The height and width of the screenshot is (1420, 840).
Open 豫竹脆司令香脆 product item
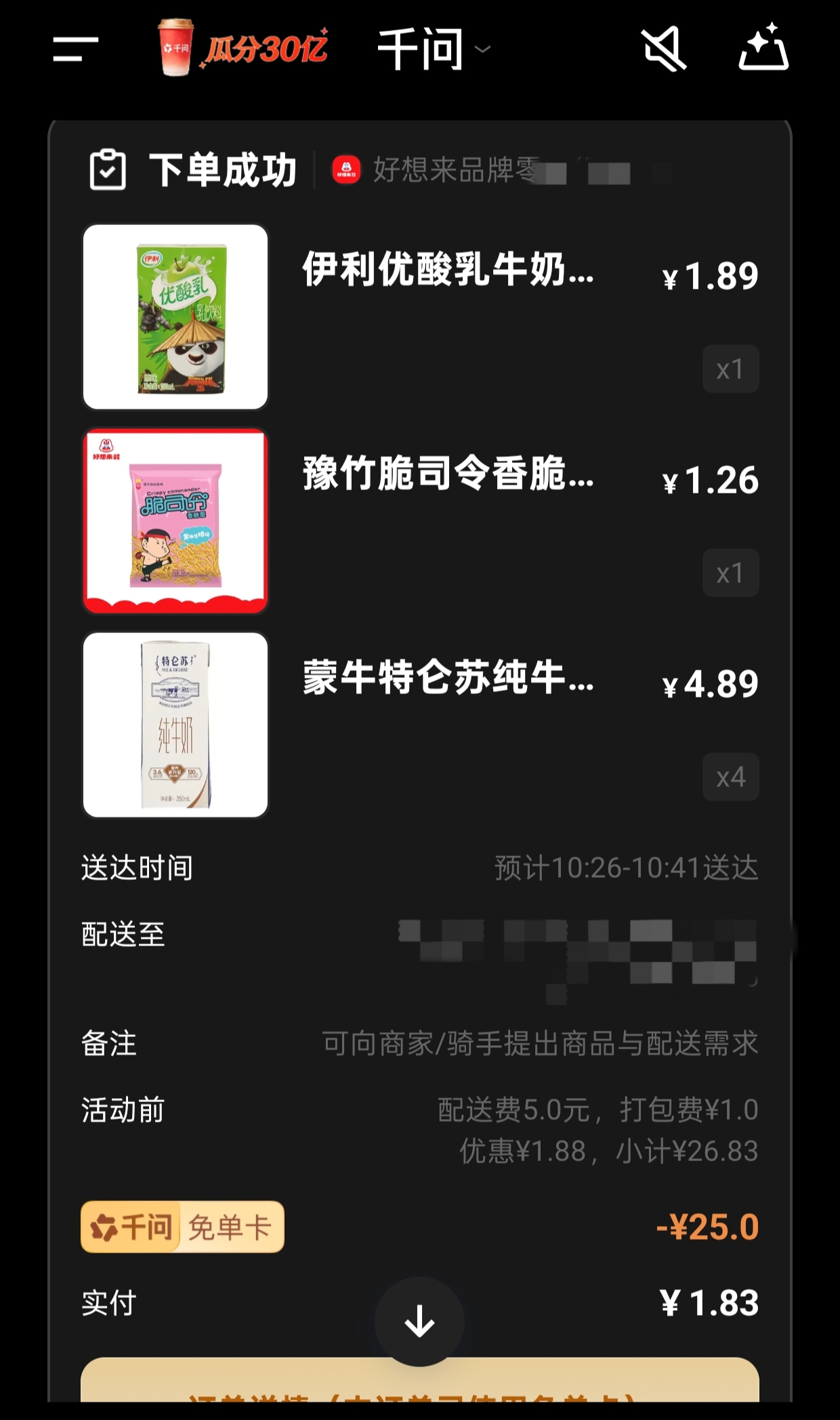click(420, 521)
